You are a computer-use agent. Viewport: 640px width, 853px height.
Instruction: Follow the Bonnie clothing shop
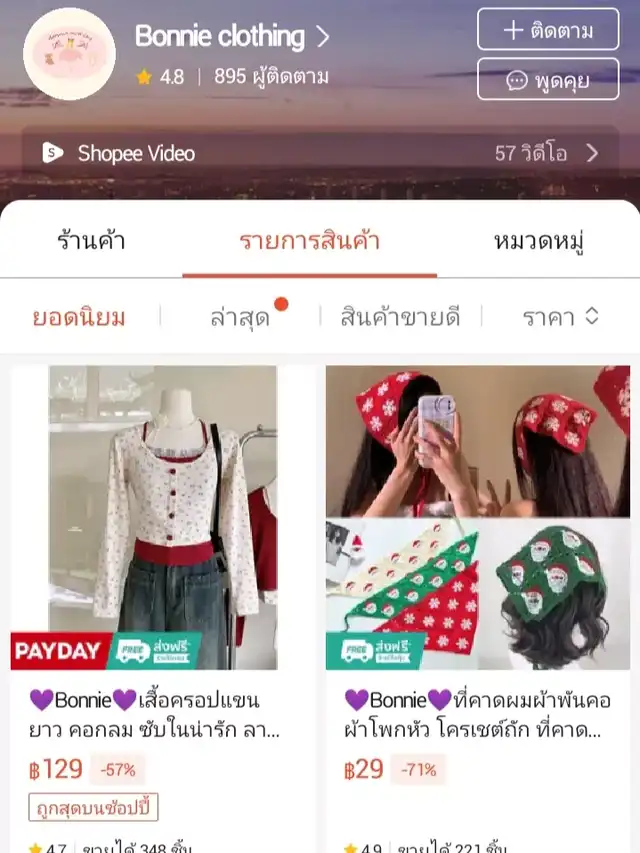(548, 30)
